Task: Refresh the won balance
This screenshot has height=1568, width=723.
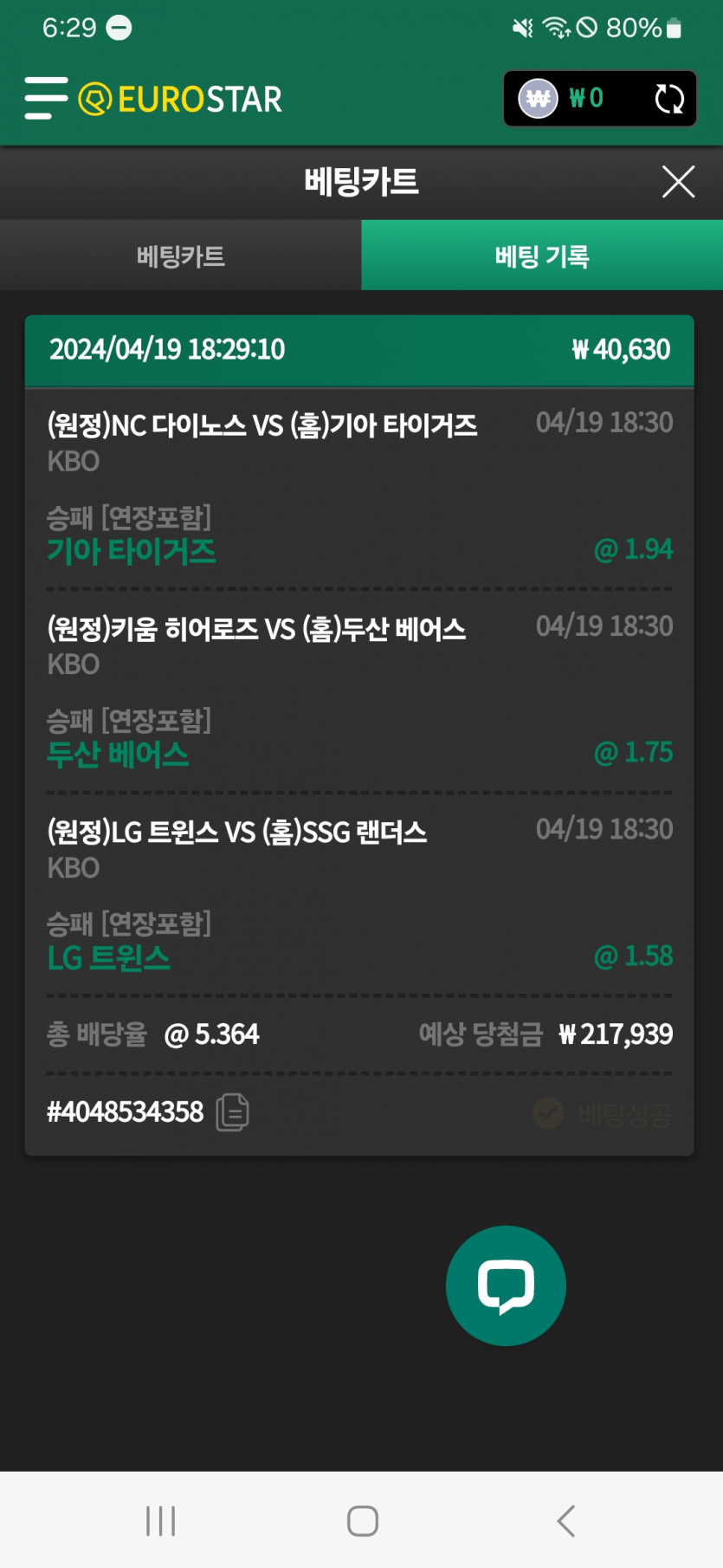Action: pos(669,99)
